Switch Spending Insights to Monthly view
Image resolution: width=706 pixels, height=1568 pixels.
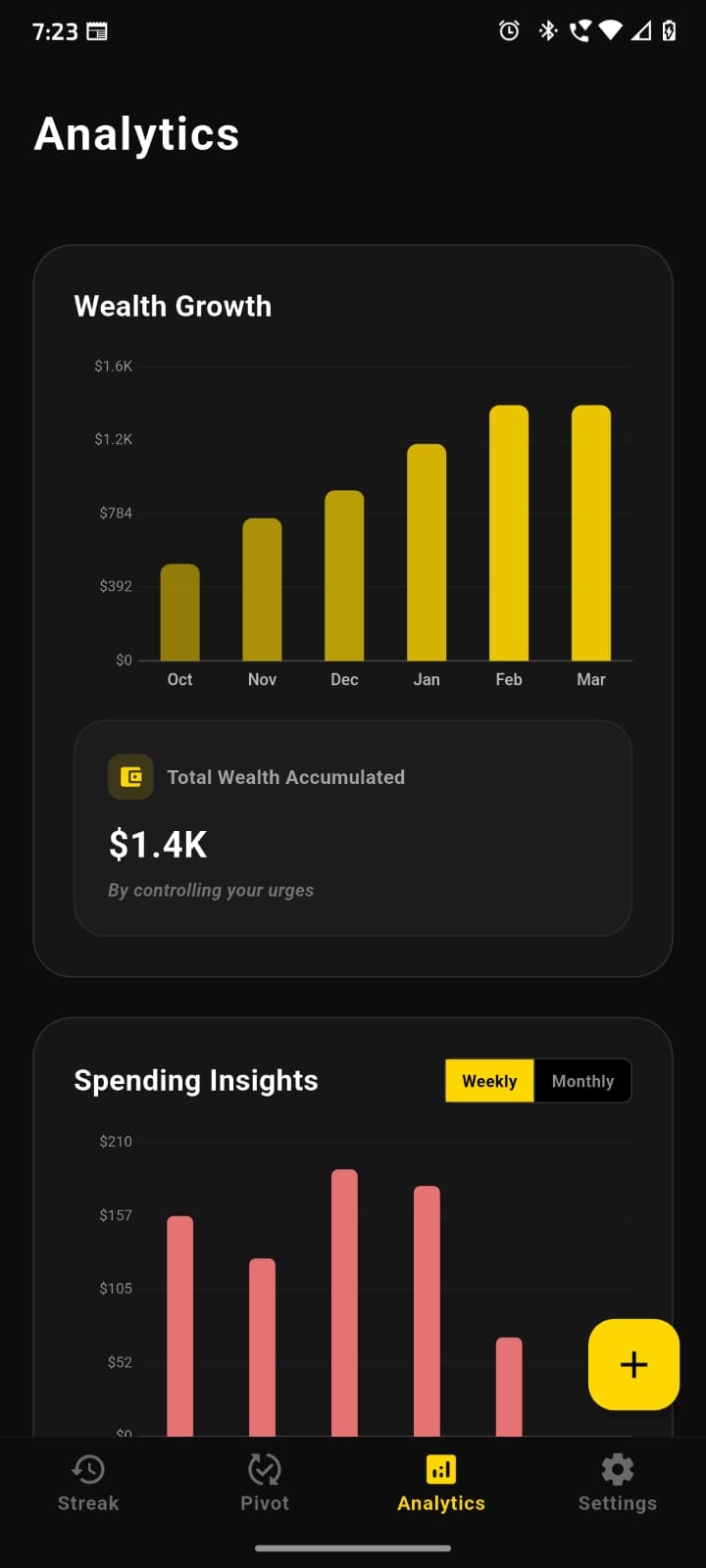coord(582,1081)
